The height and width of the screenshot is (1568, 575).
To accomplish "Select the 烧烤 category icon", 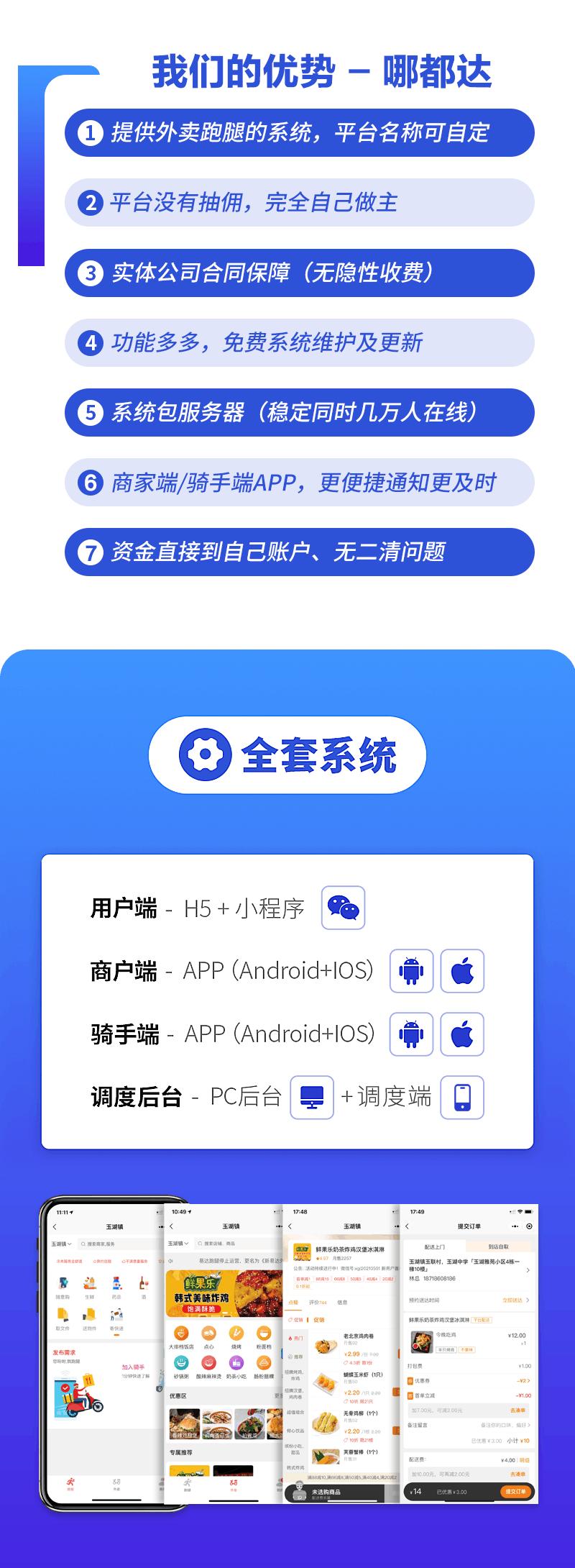I will click(236, 1334).
